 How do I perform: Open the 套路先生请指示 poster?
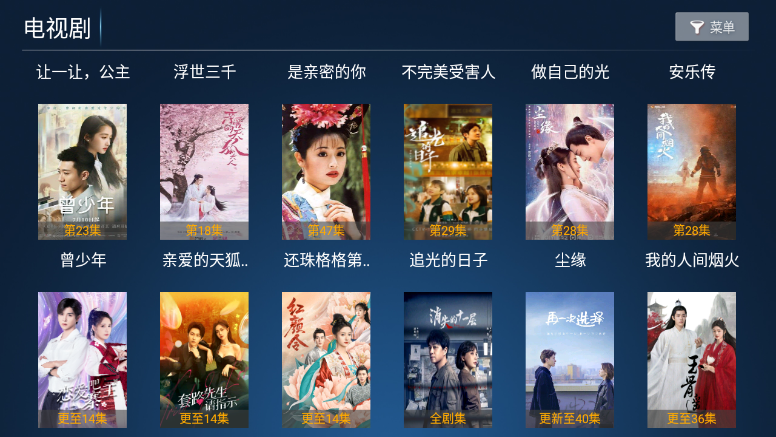204,359
